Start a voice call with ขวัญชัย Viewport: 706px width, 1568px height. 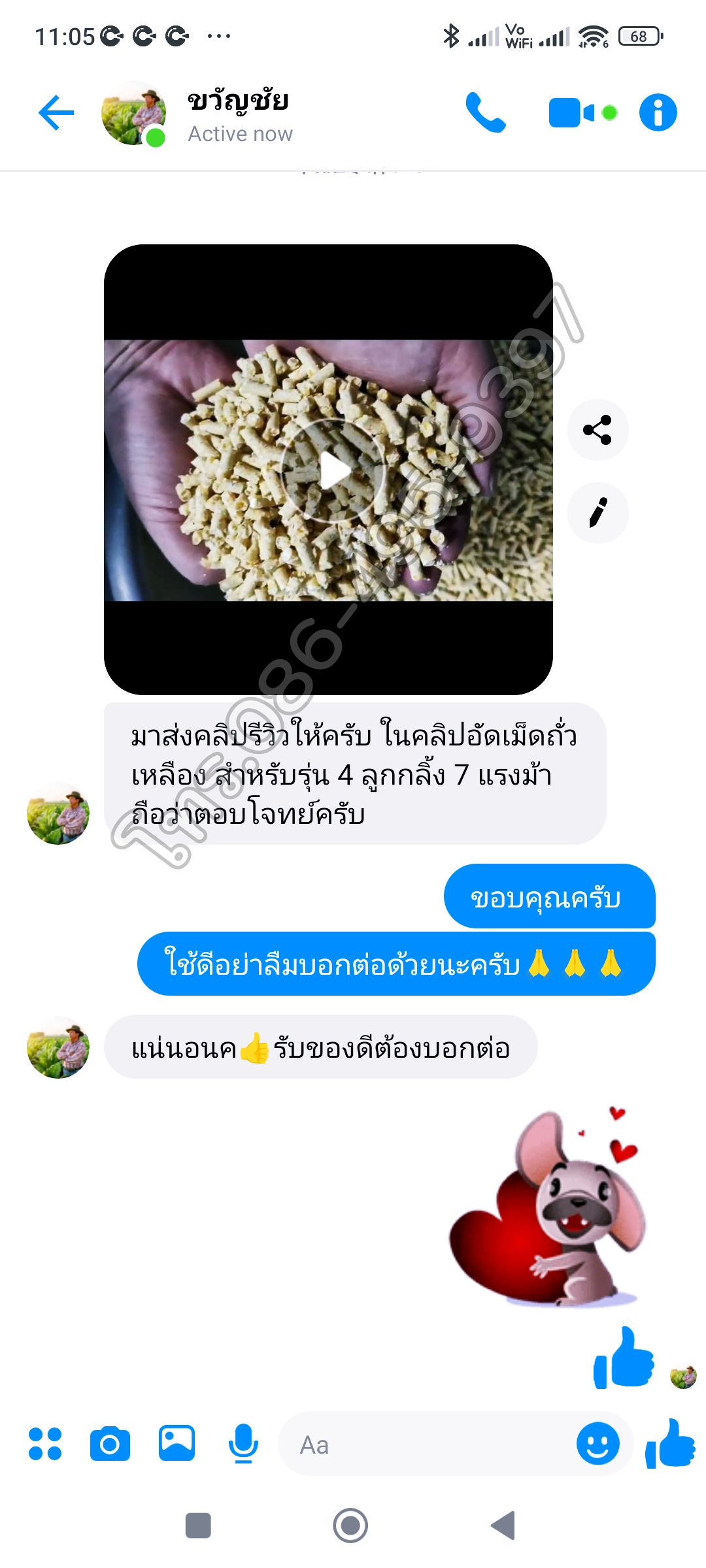tap(485, 113)
